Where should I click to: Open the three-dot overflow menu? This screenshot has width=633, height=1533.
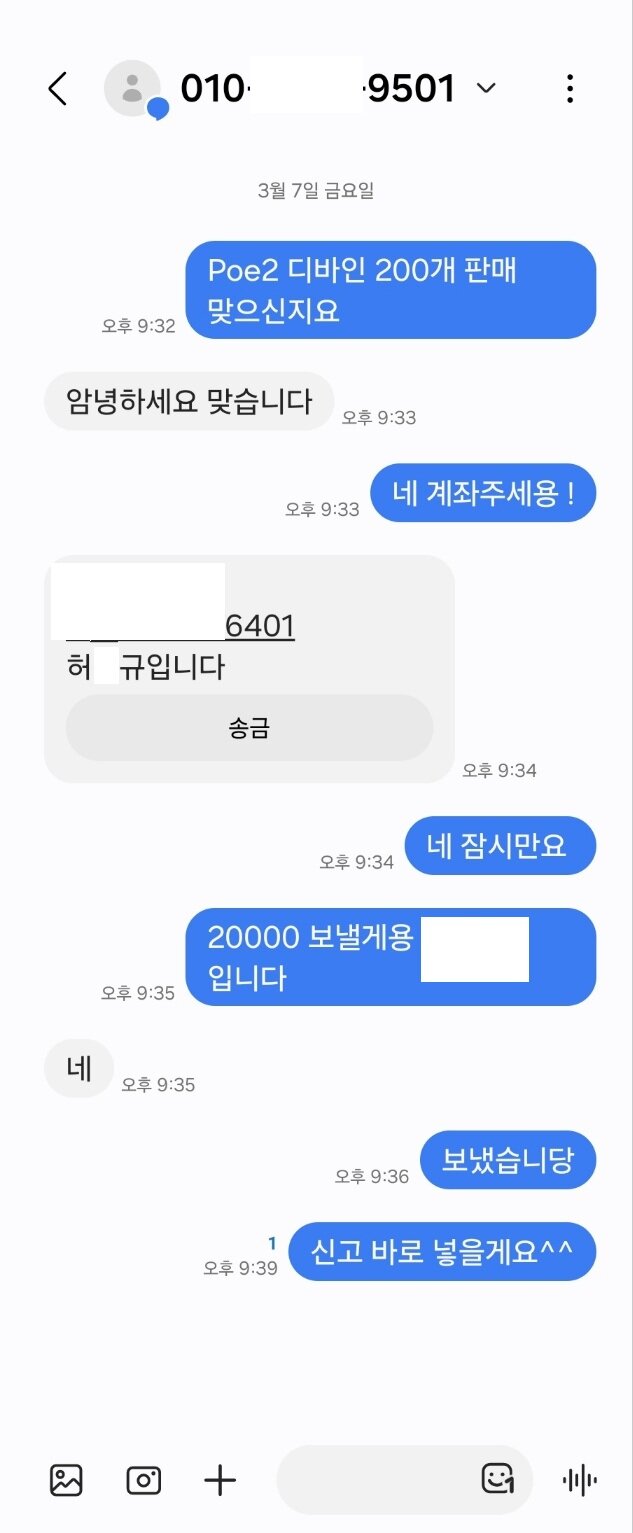(569, 89)
